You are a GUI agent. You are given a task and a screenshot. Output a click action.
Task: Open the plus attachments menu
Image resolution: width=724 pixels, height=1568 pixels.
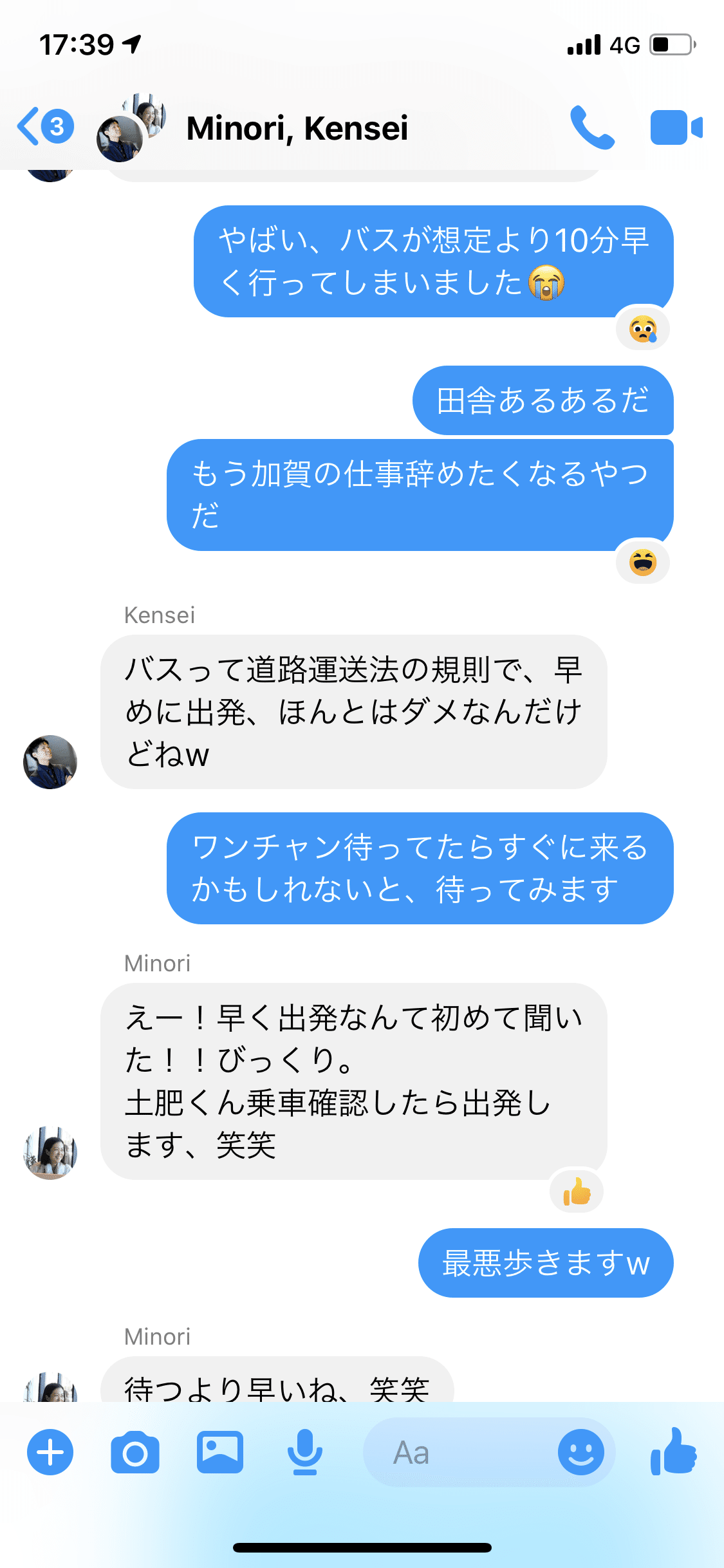[x=50, y=1452]
